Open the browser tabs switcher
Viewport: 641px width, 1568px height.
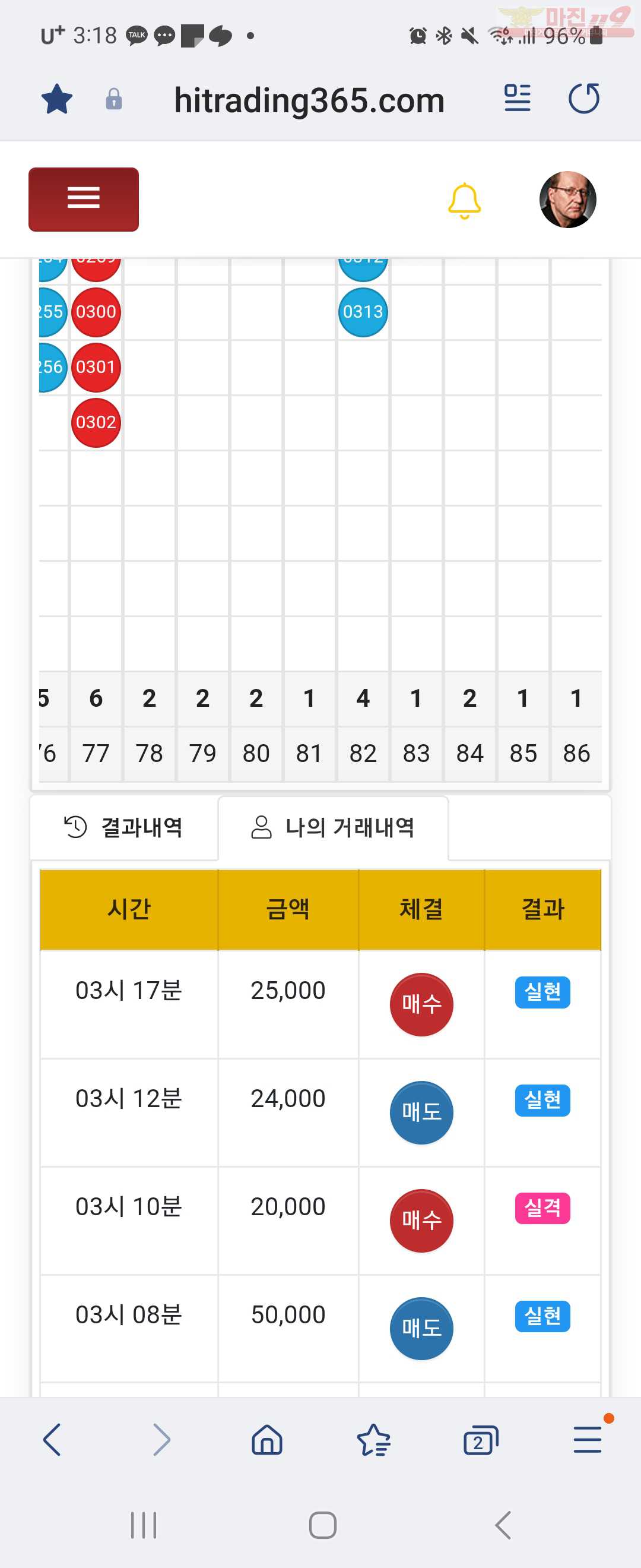coord(480,1440)
